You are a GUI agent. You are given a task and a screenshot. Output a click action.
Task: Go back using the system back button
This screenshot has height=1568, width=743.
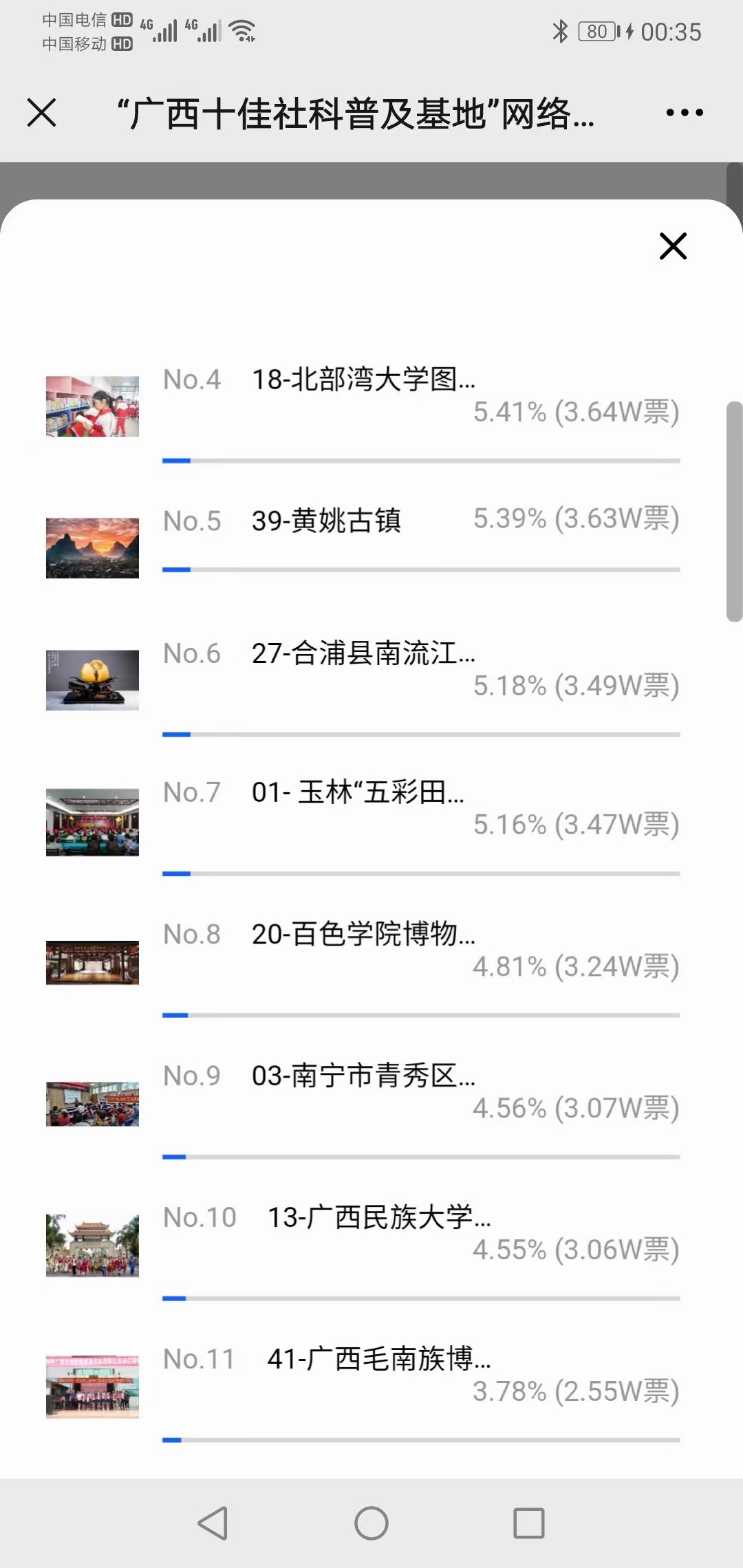point(213,1523)
